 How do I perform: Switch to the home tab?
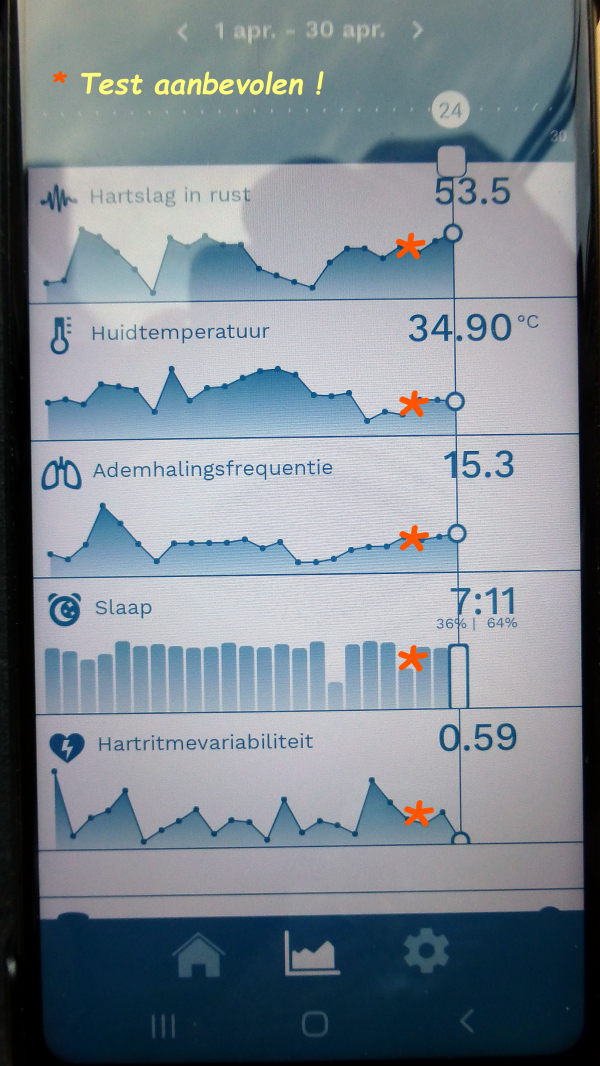(x=198, y=954)
